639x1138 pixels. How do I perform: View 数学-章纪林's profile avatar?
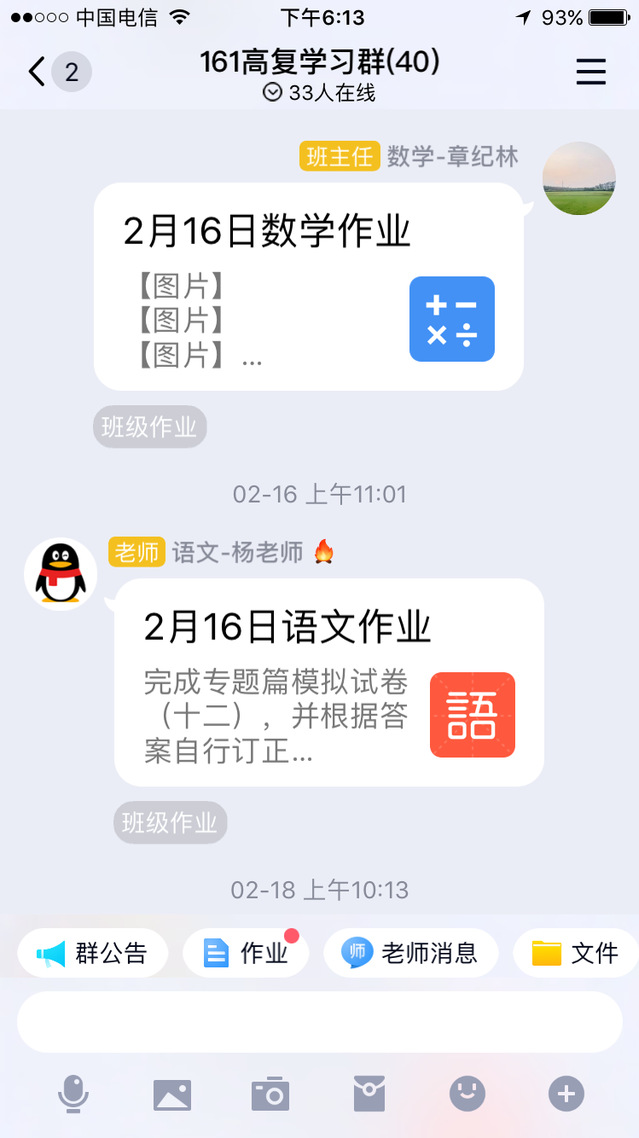[578, 178]
